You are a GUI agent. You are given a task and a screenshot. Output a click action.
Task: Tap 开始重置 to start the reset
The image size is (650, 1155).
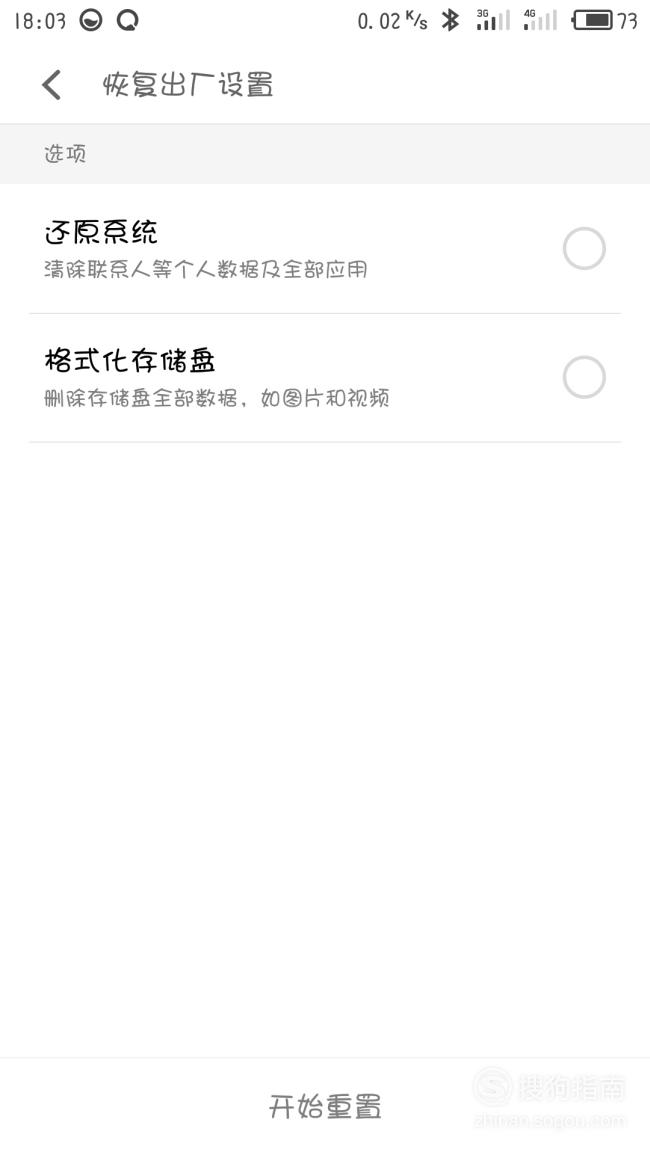[325, 1106]
